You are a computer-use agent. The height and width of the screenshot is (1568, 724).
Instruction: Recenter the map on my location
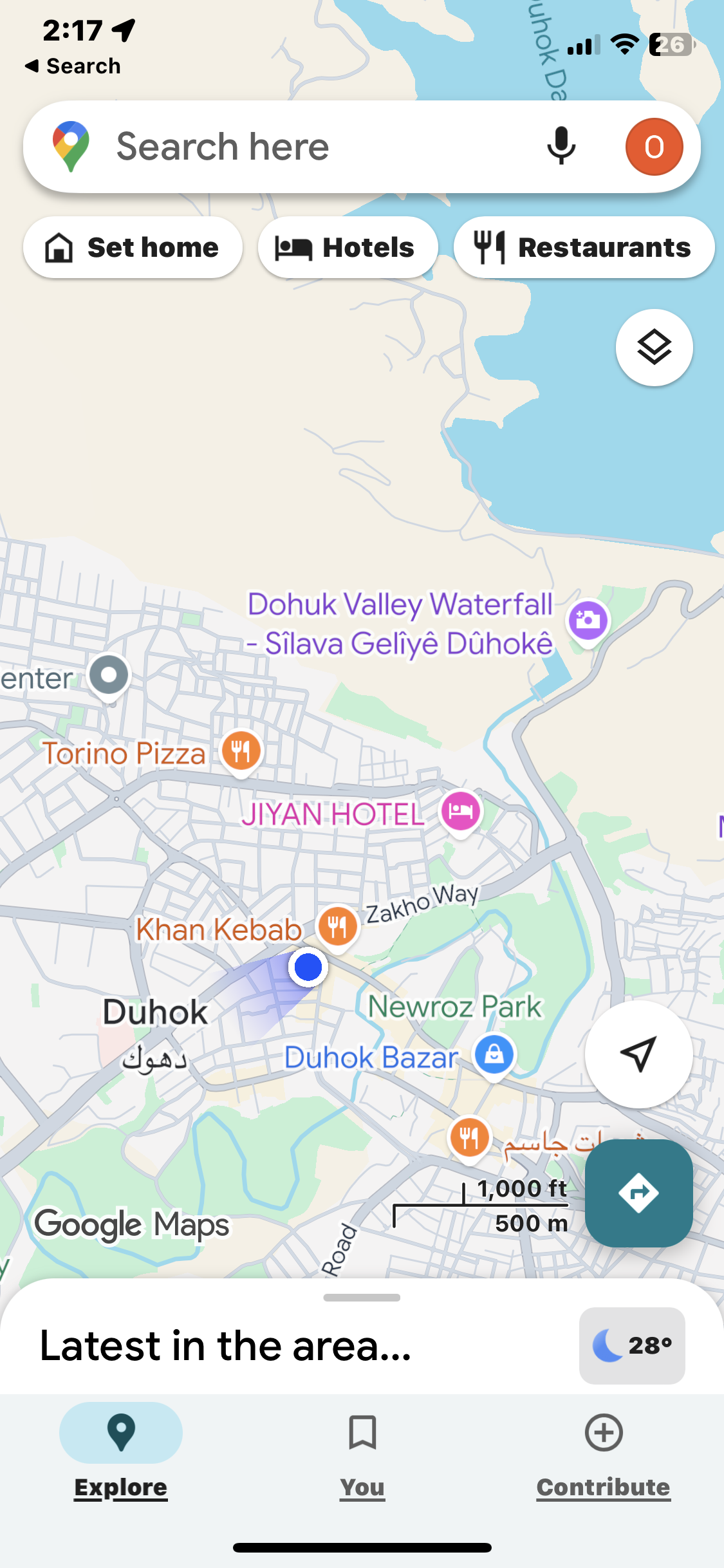tap(638, 1054)
